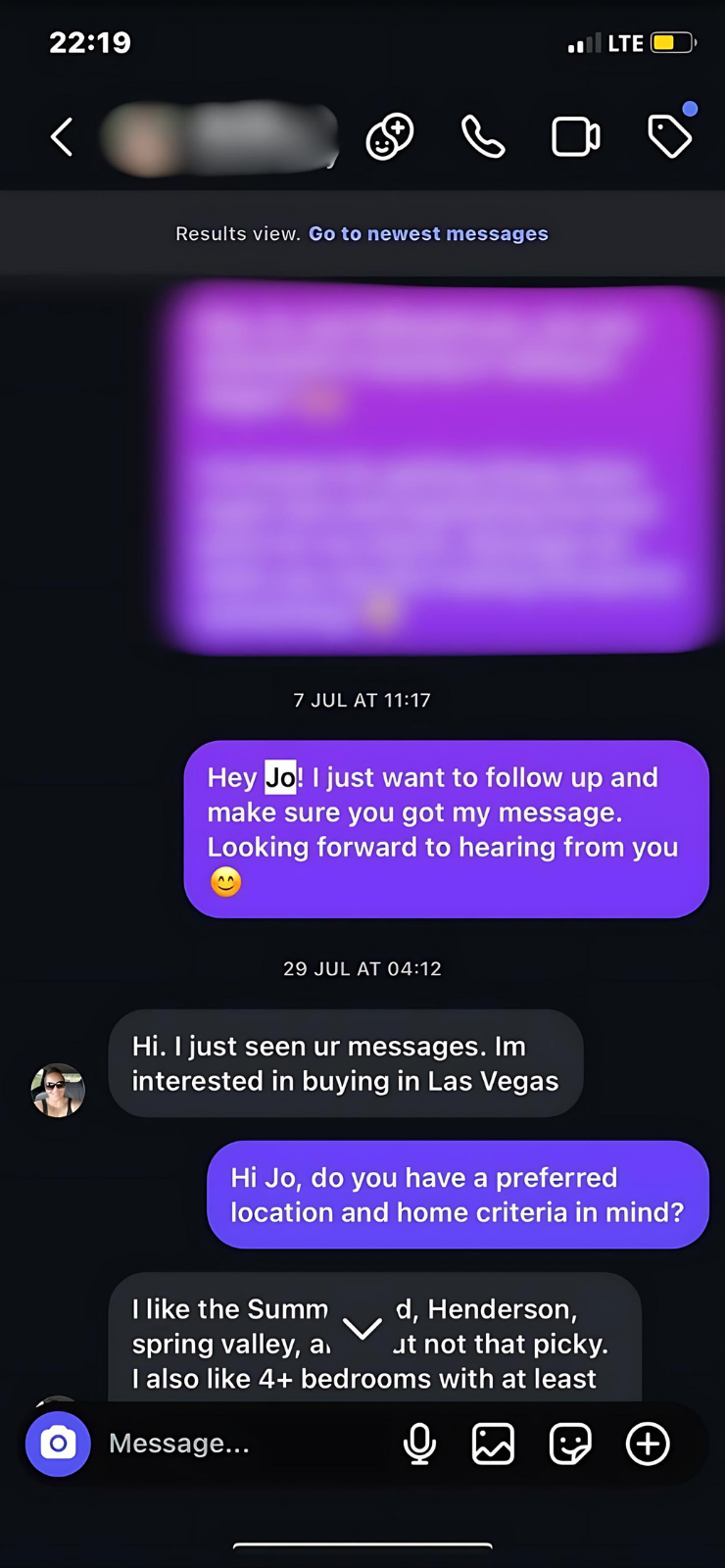Start an audio call
Viewport: 725px width, 1568px height.
[481, 136]
